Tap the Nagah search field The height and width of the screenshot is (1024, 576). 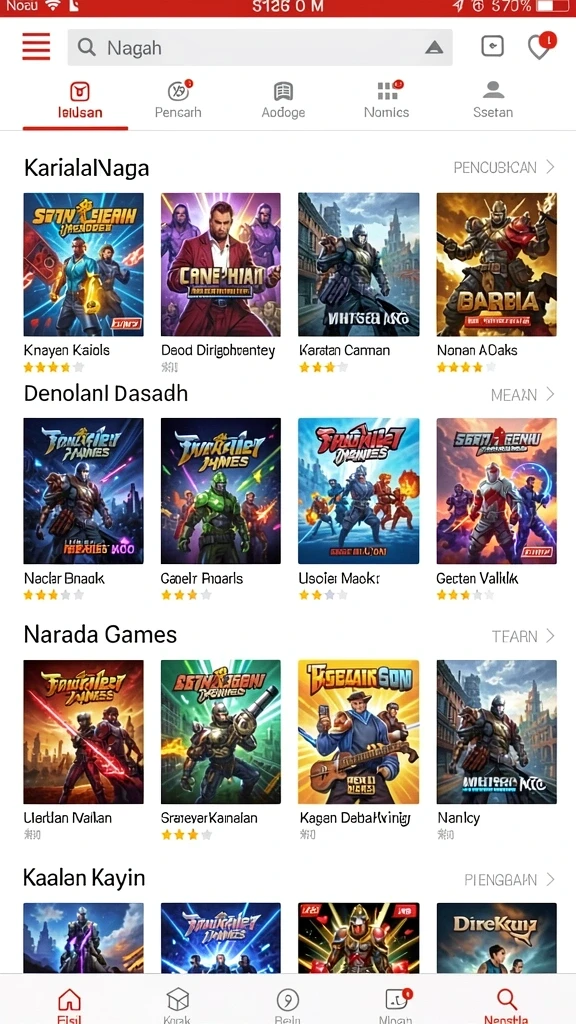(x=260, y=48)
